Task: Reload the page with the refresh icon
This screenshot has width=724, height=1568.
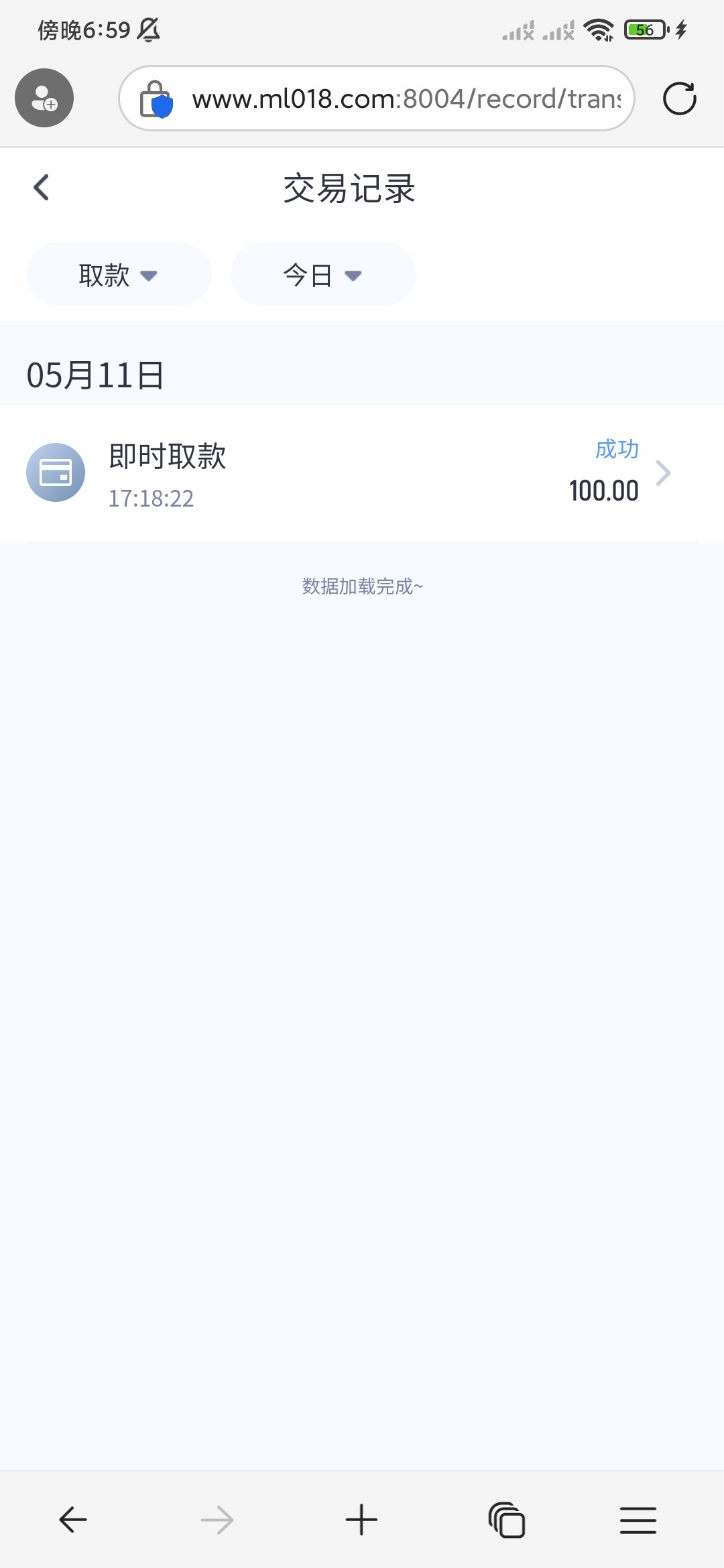Action: pyautogui.click(x=679, y=99)
